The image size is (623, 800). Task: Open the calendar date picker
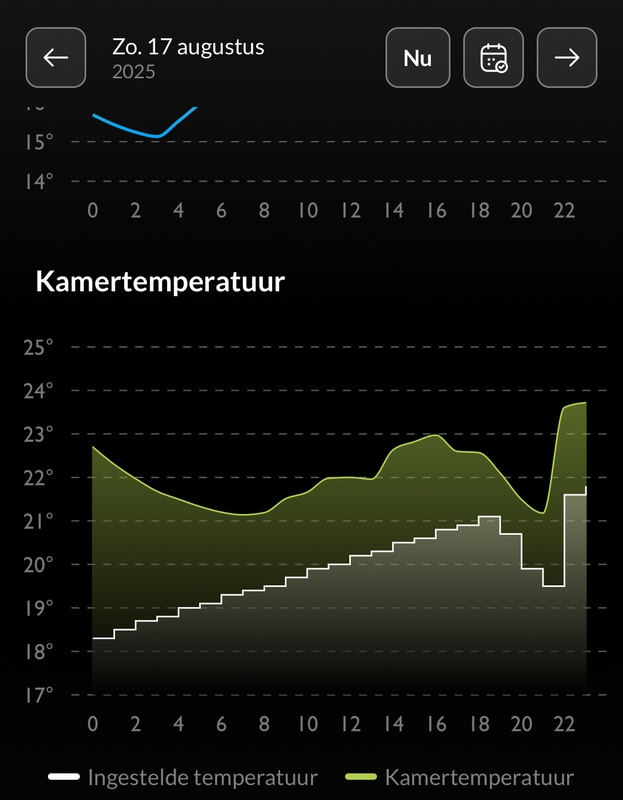click(x=494, y=57)
